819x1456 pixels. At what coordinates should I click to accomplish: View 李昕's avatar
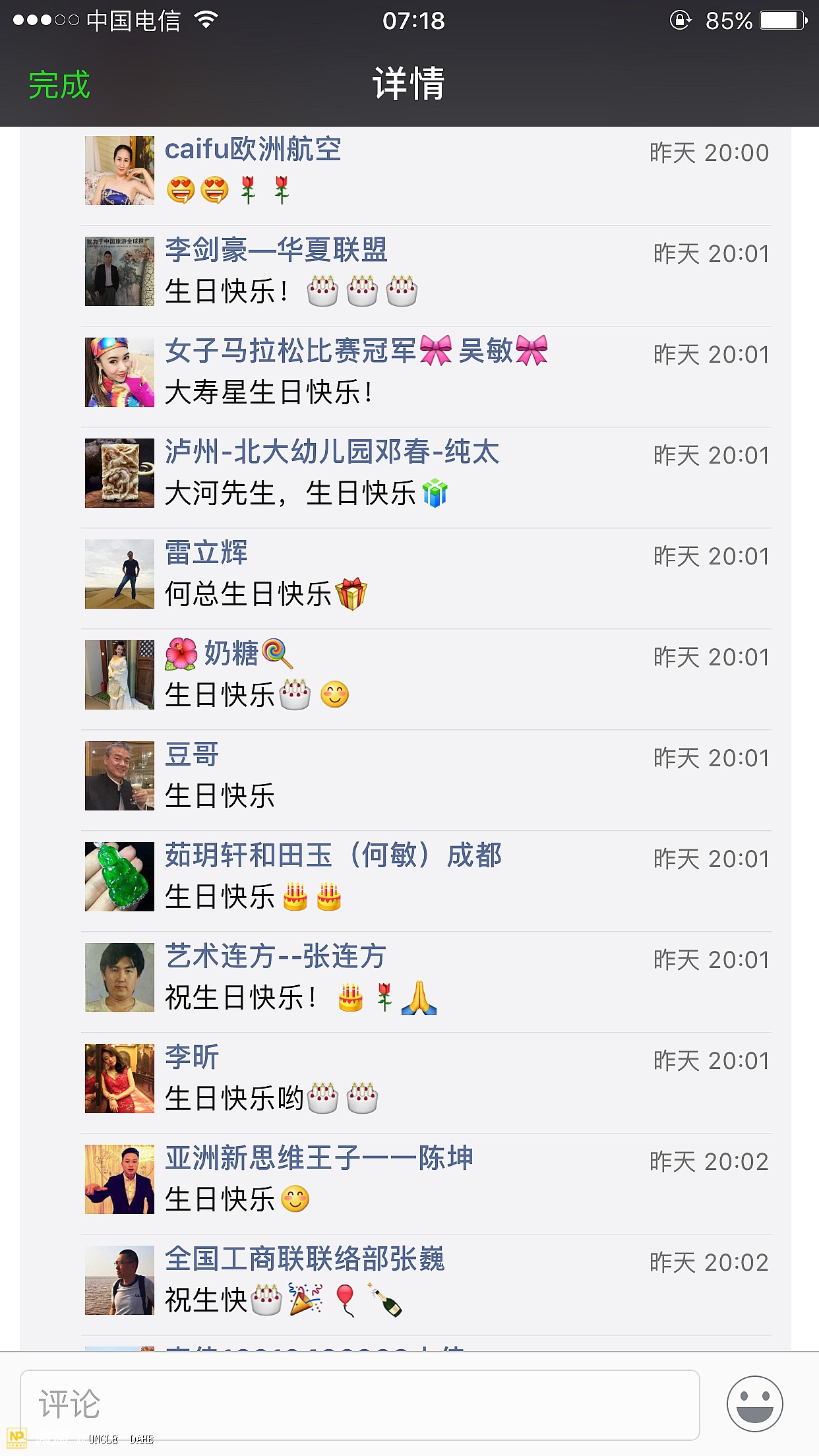pyautogui.click(x=119, y=1078)
